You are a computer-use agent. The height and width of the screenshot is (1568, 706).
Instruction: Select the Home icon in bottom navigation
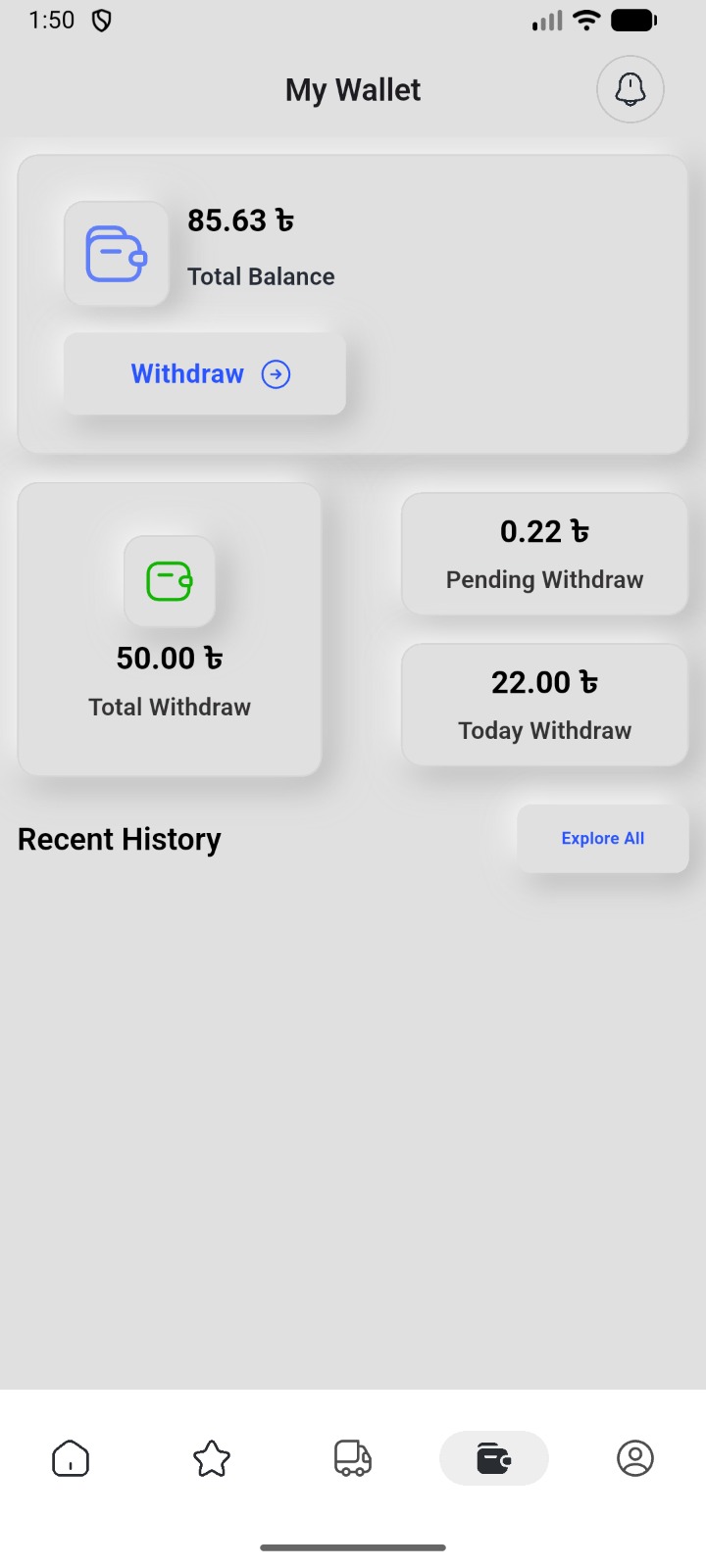click(x=71, y=1458)
